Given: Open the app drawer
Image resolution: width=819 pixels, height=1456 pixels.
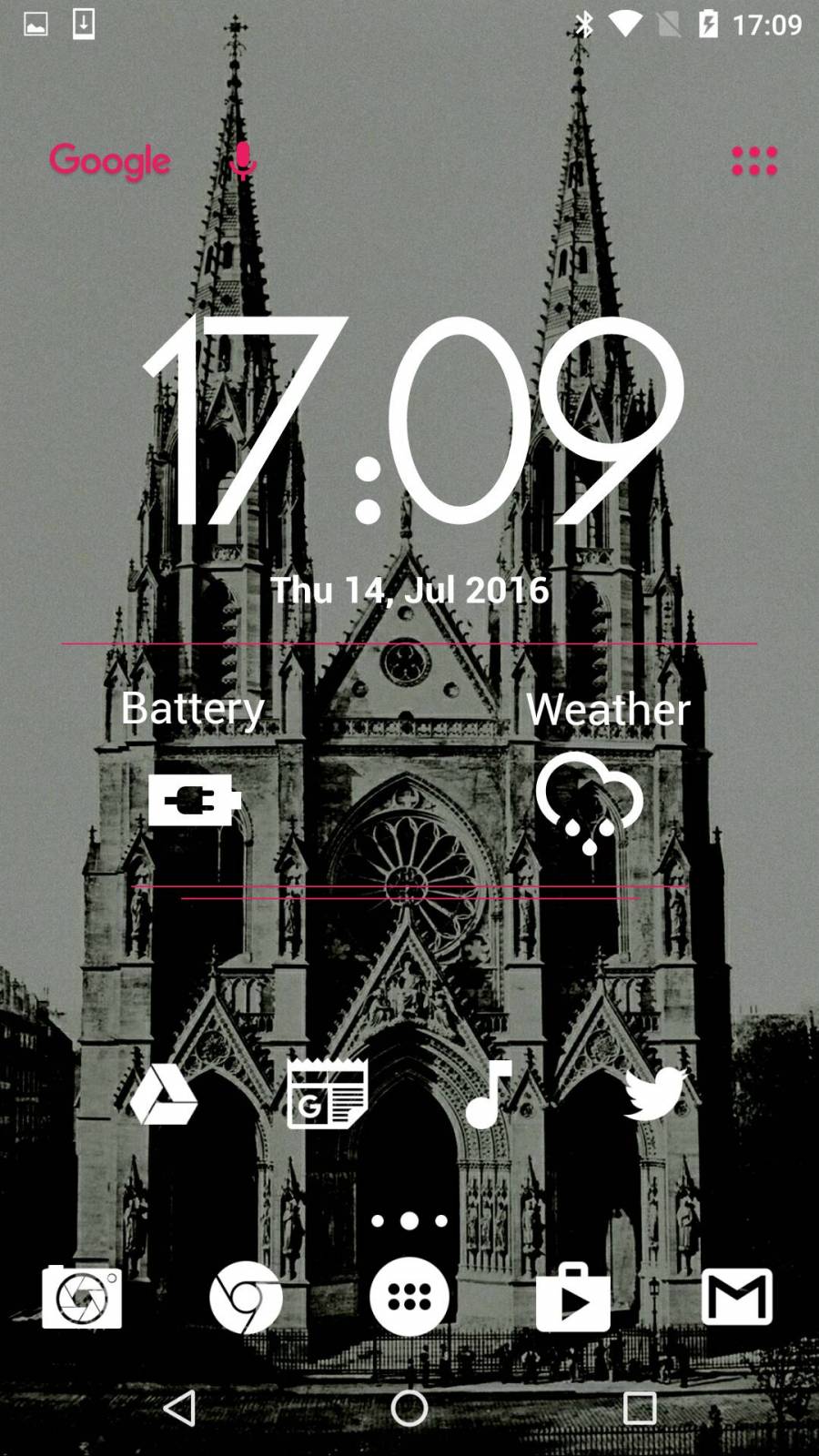Looking at the screenshot, I should [x=409, y=1297].
